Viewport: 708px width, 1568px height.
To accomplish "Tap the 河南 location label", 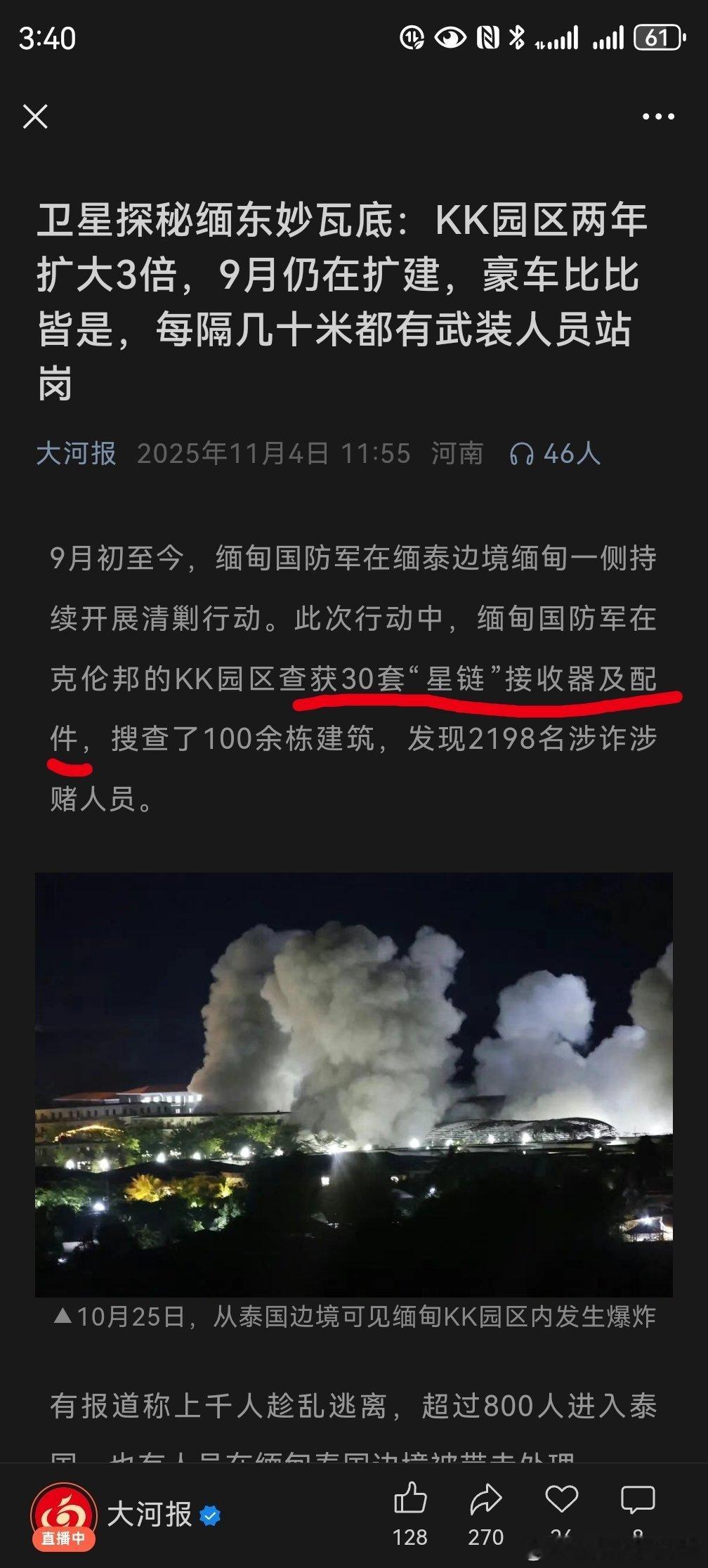I will (x=457, y=454).
